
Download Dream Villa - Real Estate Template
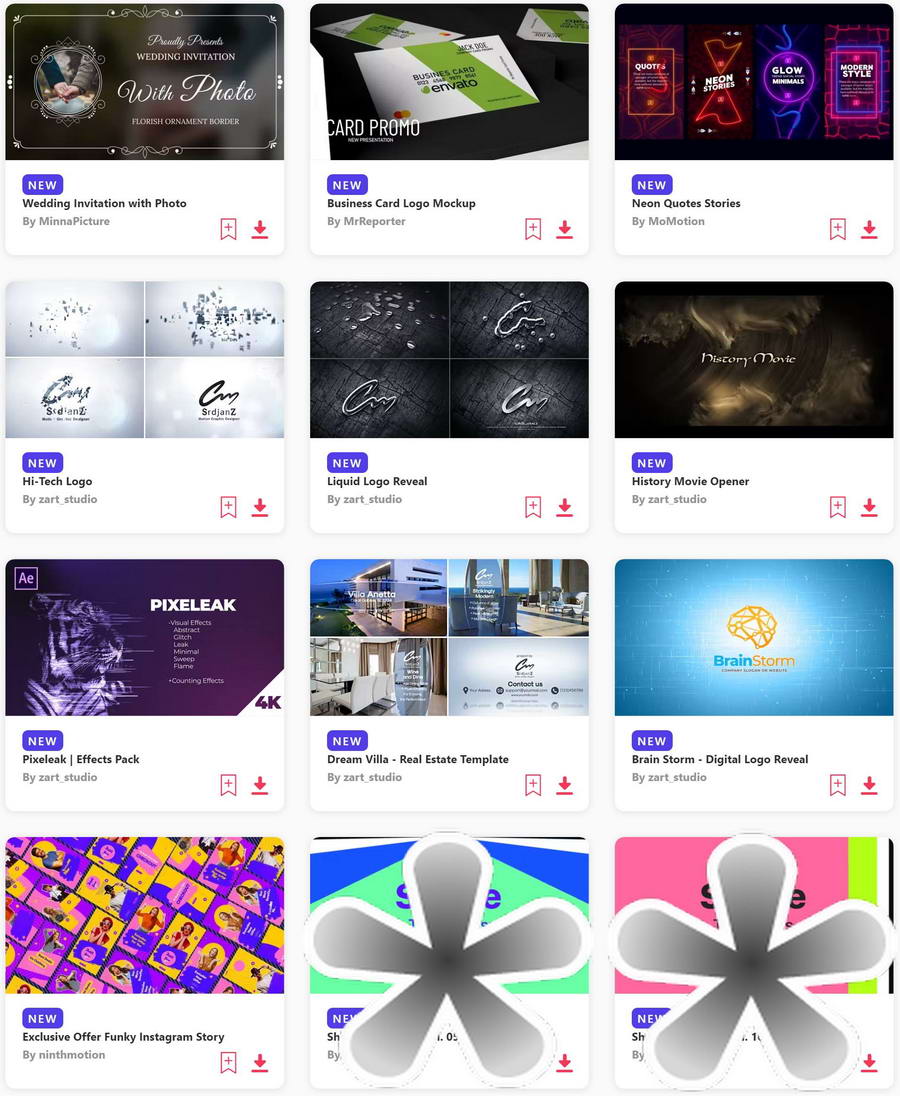[565, 785]
